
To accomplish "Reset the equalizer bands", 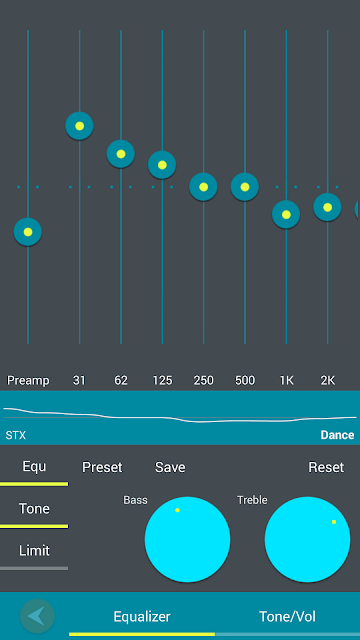I will pyautogui.click(x=326, y=467).
